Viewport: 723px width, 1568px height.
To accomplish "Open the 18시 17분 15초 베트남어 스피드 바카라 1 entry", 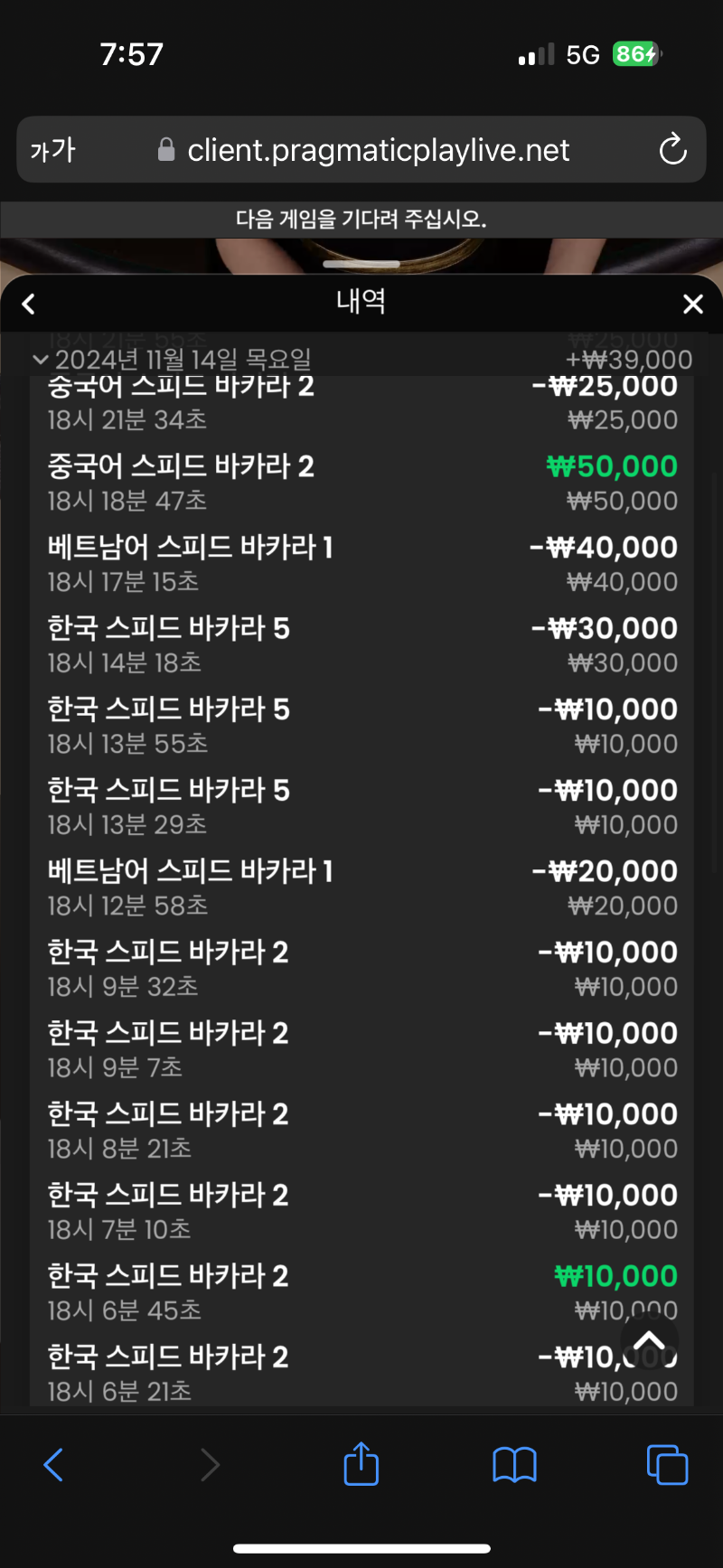I will click(x=361, y=564).
